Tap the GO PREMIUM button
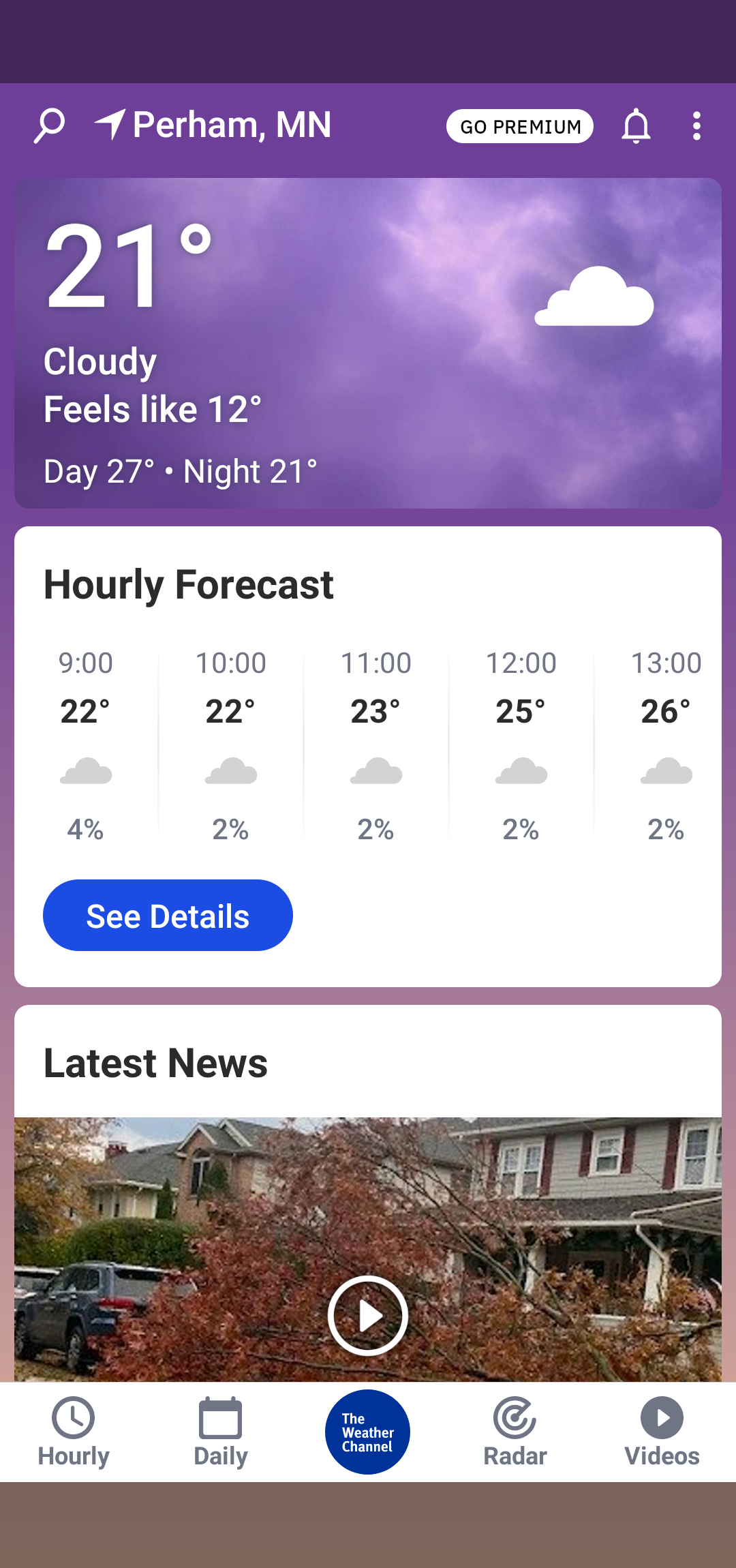This screenshot has height=1568, width=736. coord(520,126)
